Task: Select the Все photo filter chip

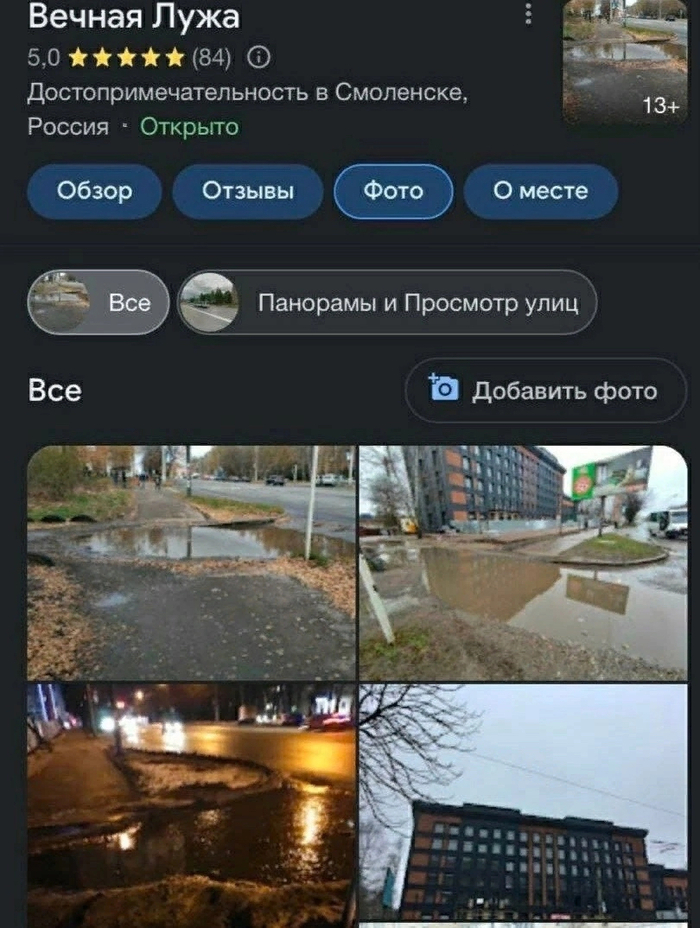Action: (x=98, y=302)
